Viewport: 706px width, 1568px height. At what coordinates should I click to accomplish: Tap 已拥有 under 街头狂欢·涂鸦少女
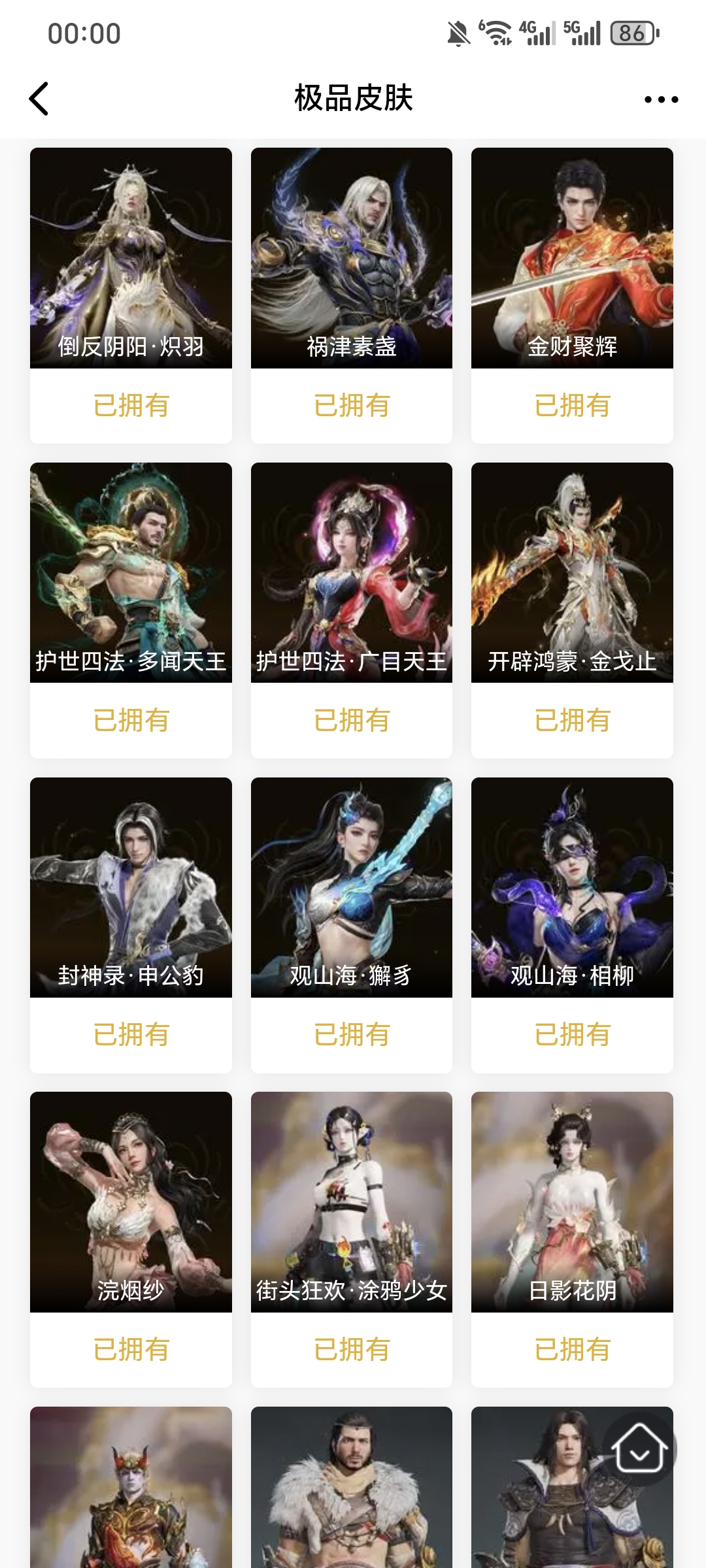tap(351, 1348)
